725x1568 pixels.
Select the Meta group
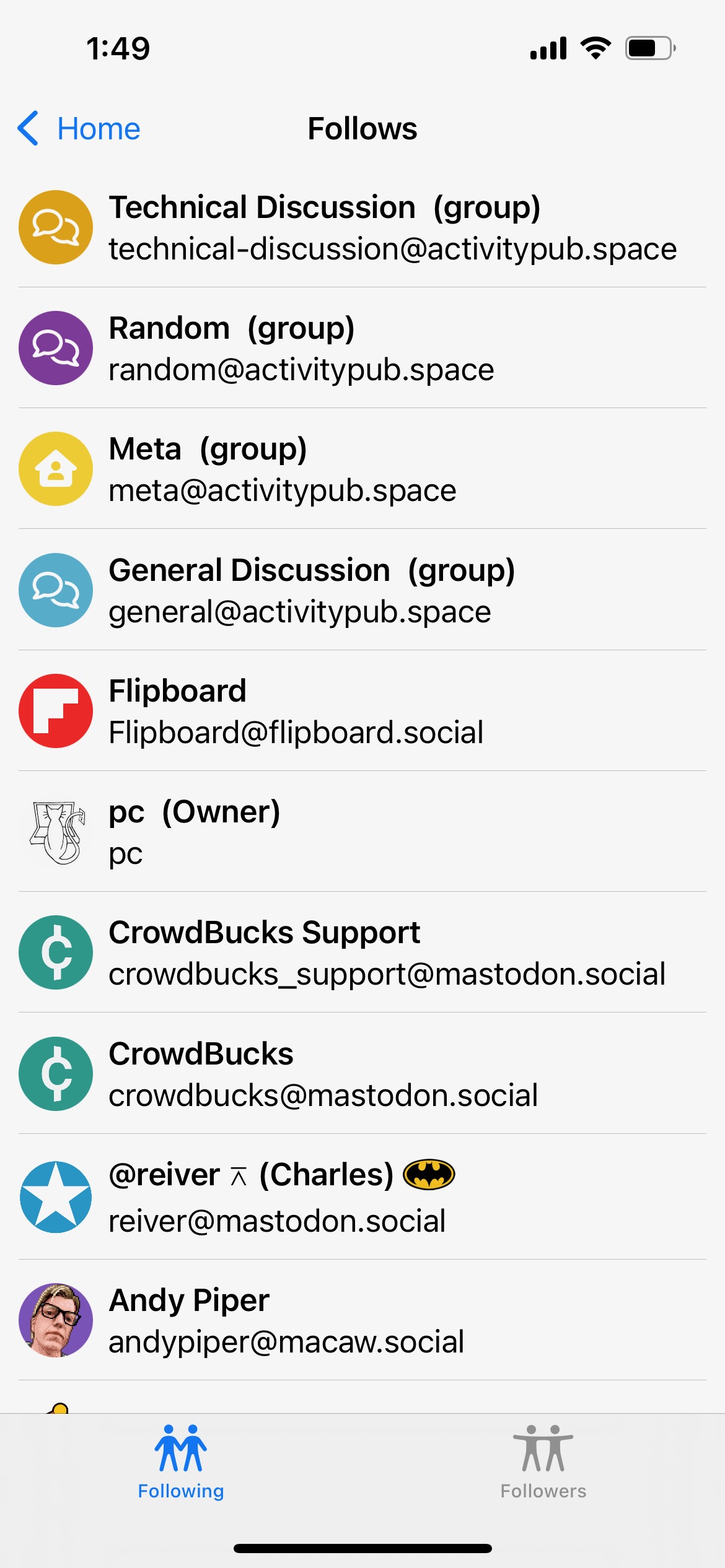(362, 469)
